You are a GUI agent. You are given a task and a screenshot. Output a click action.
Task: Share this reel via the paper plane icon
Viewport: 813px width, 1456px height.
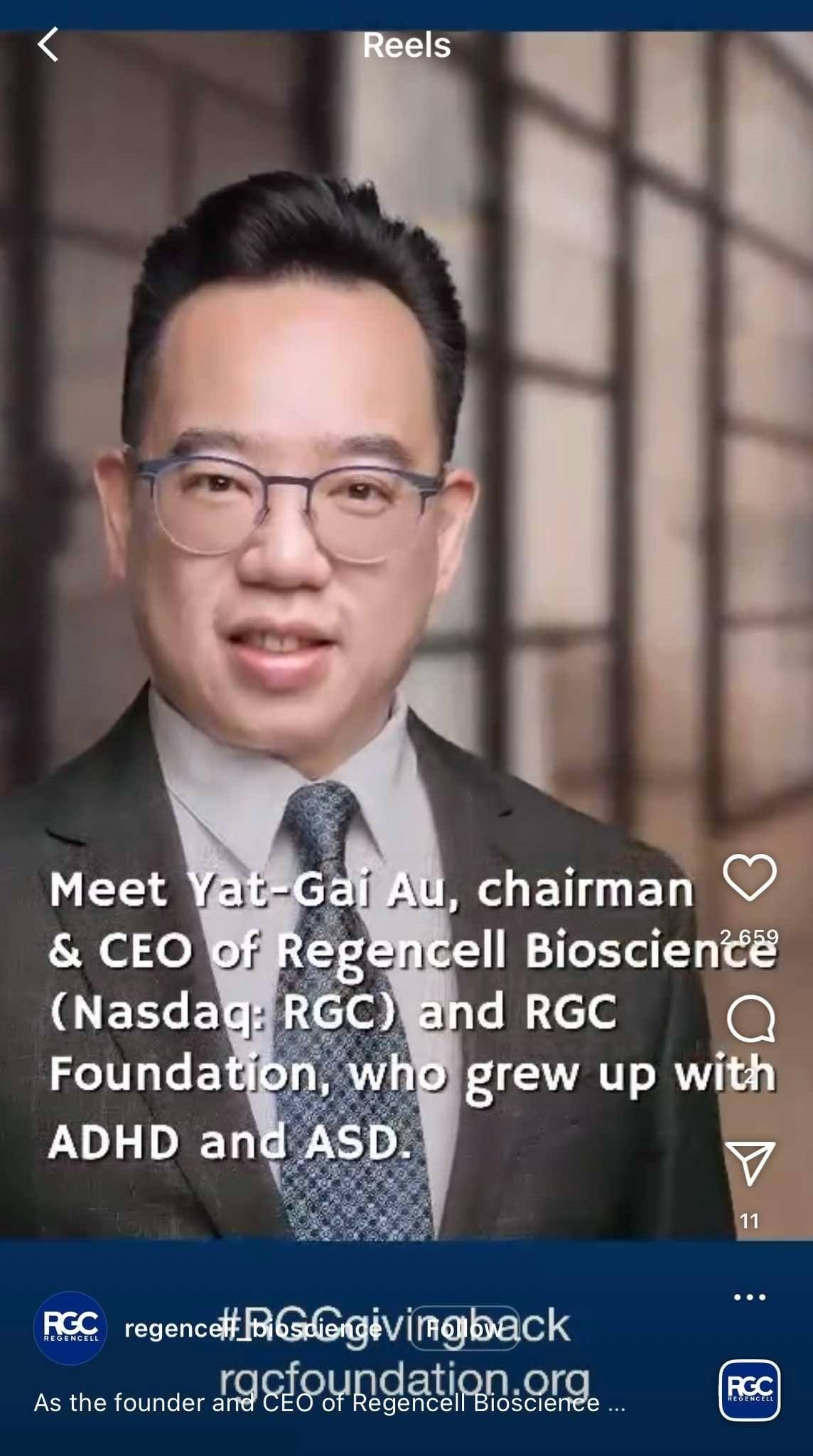pos(749,1164)
